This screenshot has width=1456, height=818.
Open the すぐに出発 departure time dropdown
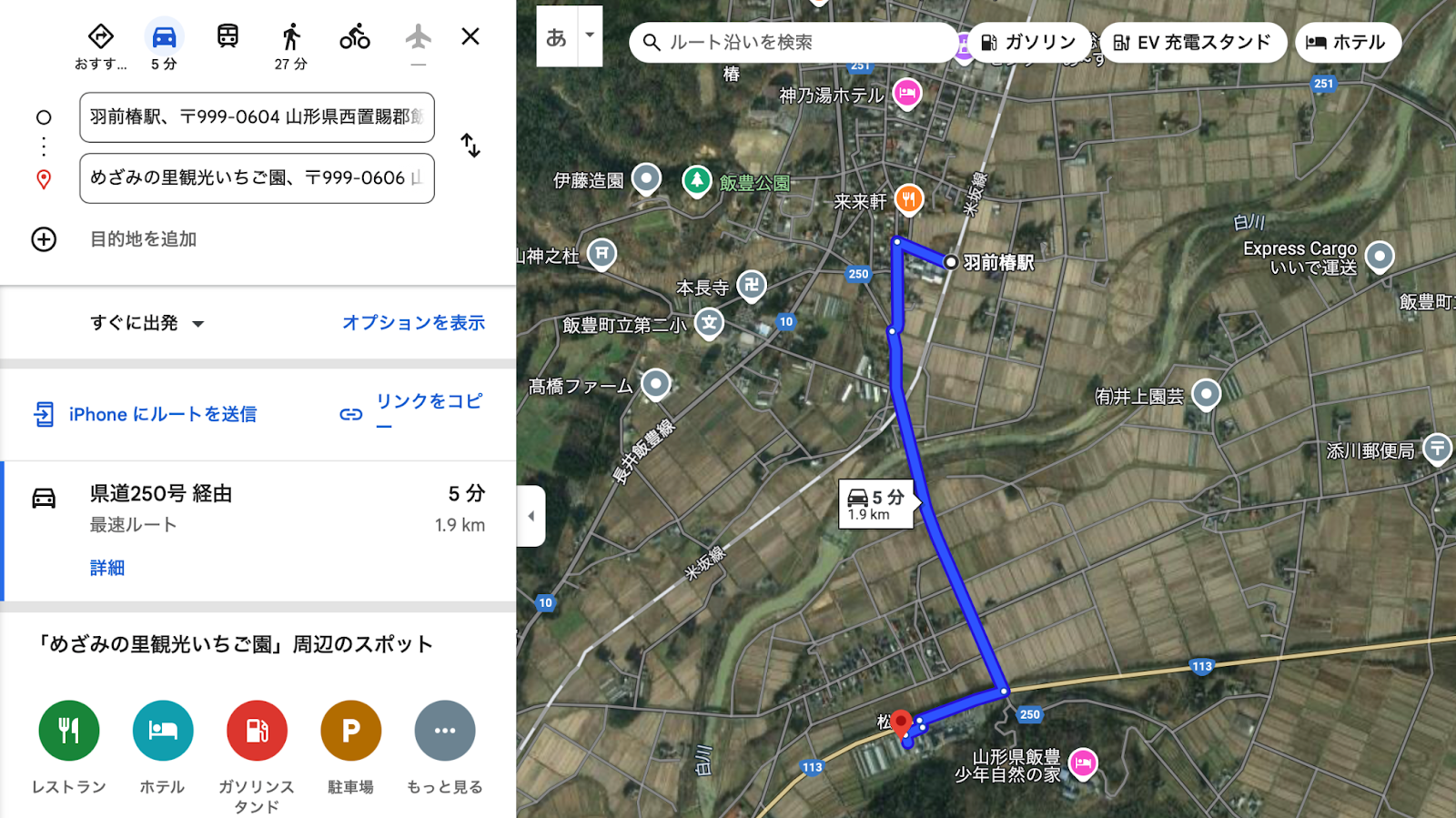pyautogui.click(x=147, y=323)
